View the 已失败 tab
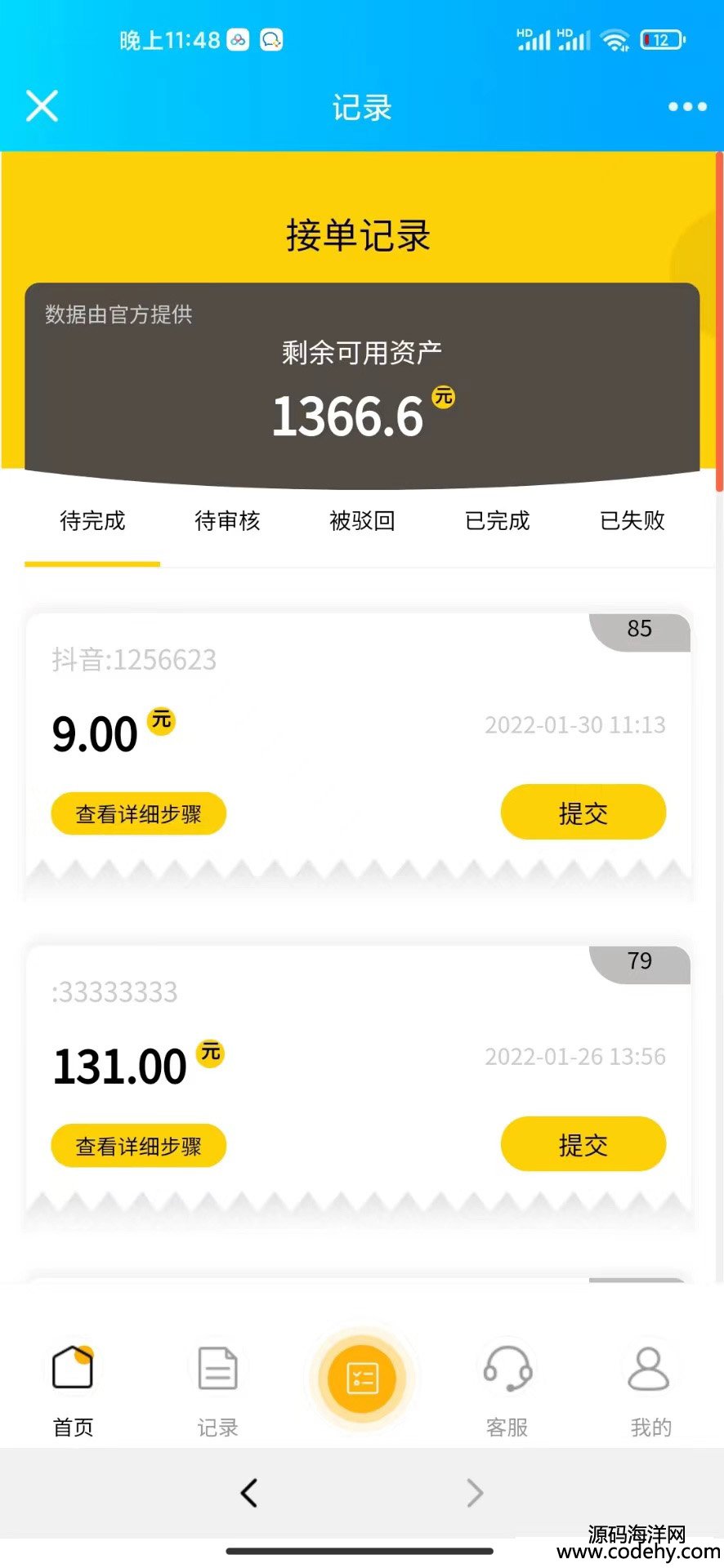The height and width of the screenshot is (1568, 724). click(632, 521)
